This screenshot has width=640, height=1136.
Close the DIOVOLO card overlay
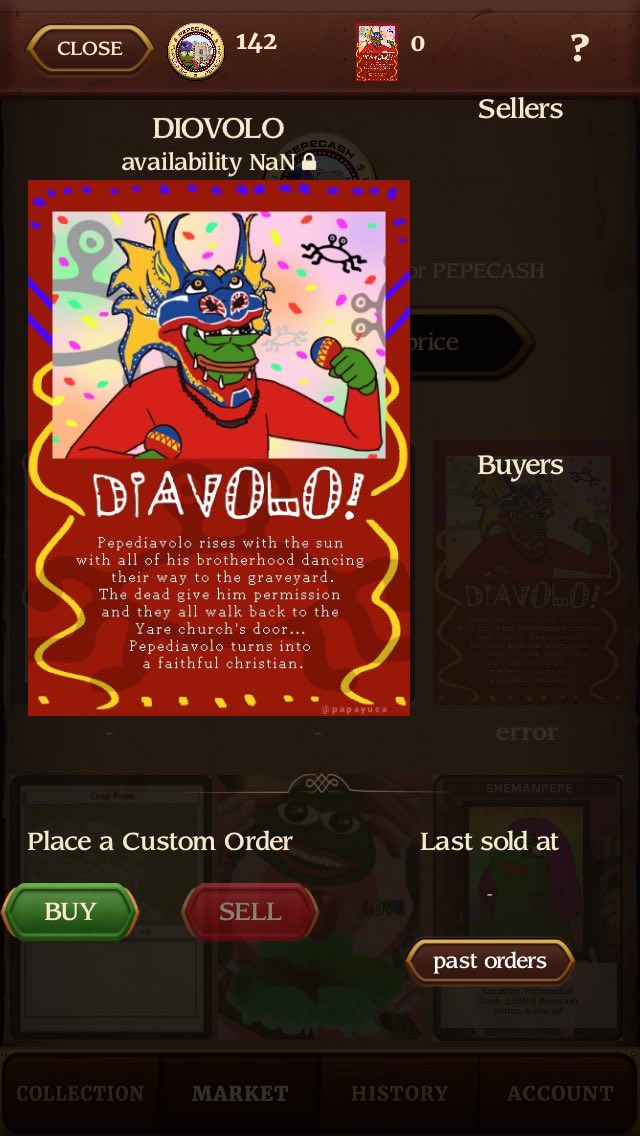pyautogui.click(x=90, y=49)
